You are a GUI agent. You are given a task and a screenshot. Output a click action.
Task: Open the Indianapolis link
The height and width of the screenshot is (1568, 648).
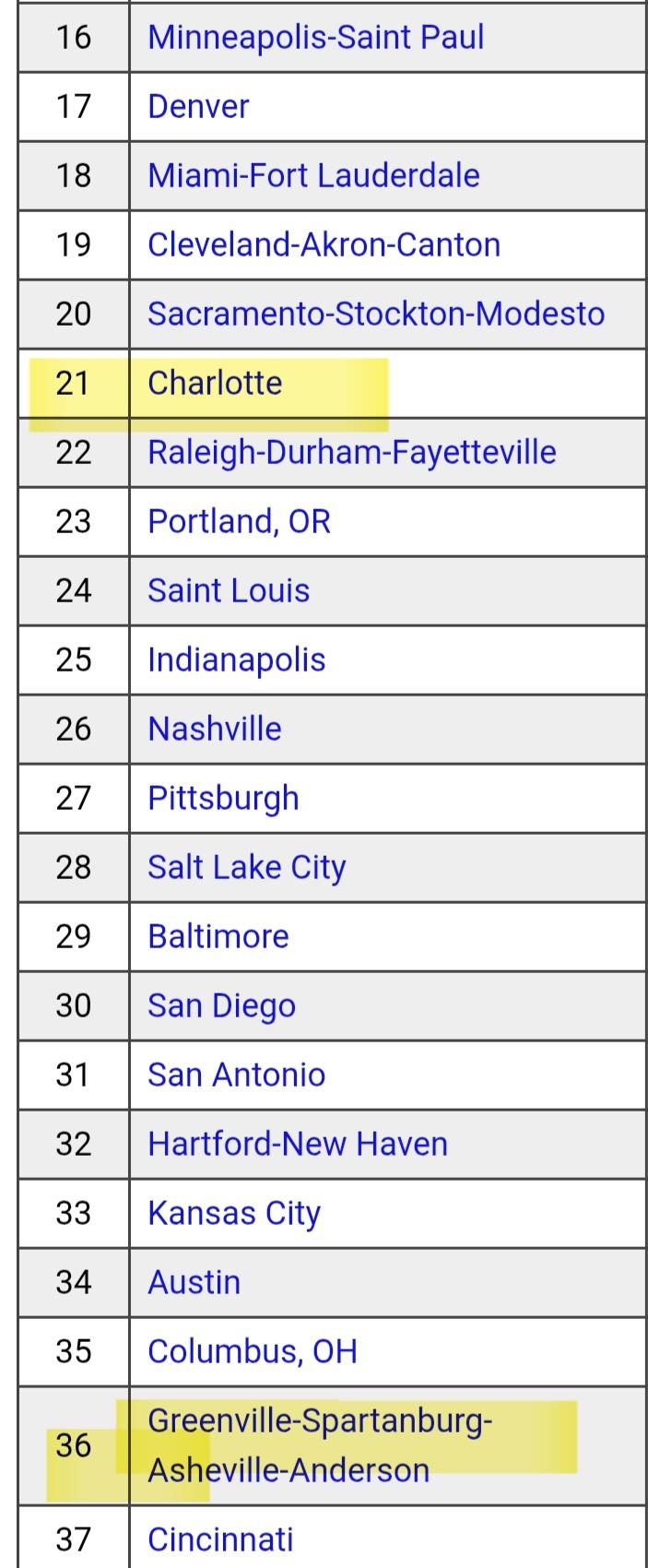coord(236,660)
